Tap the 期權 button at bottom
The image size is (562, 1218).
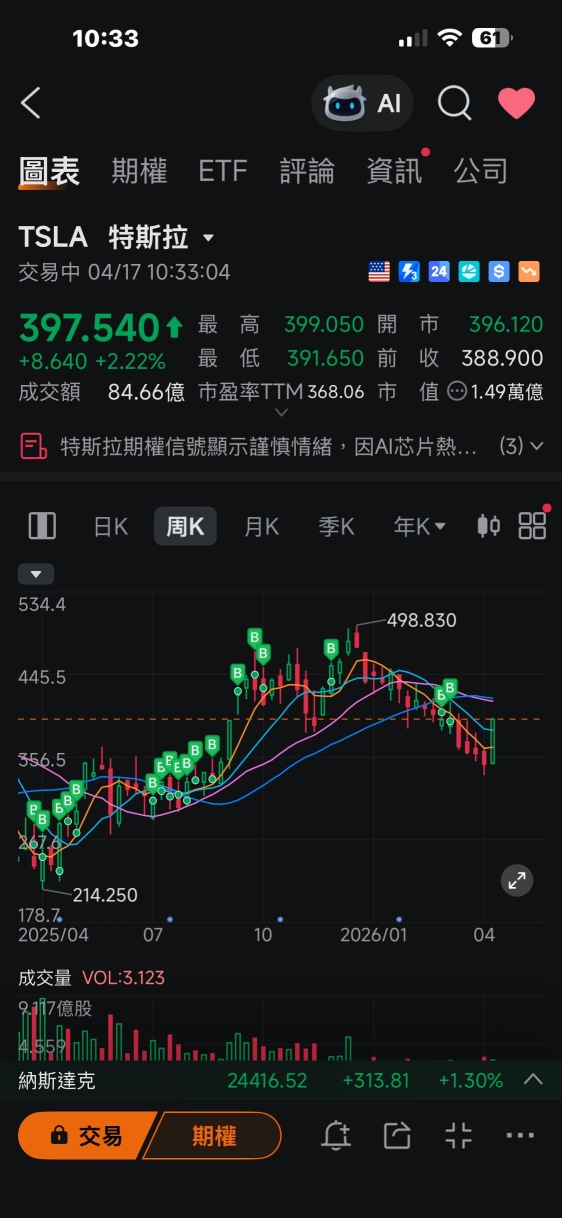pyautogui.click(x=215, y=1136)
